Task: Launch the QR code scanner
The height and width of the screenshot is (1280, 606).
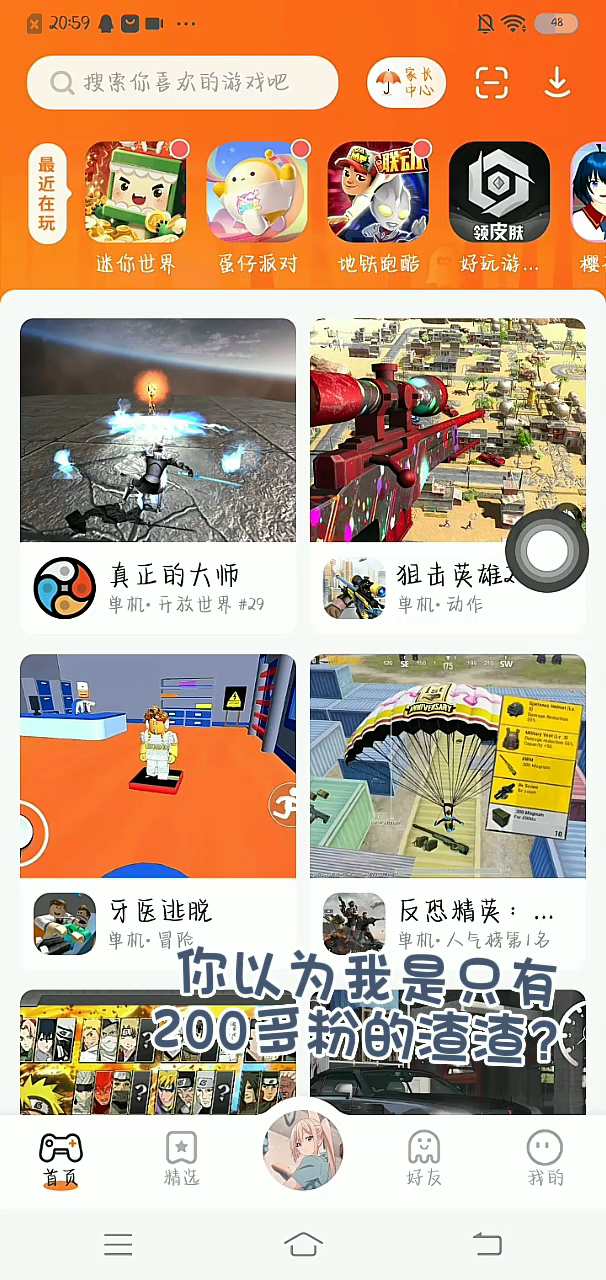Action: [x=491, y=82]
